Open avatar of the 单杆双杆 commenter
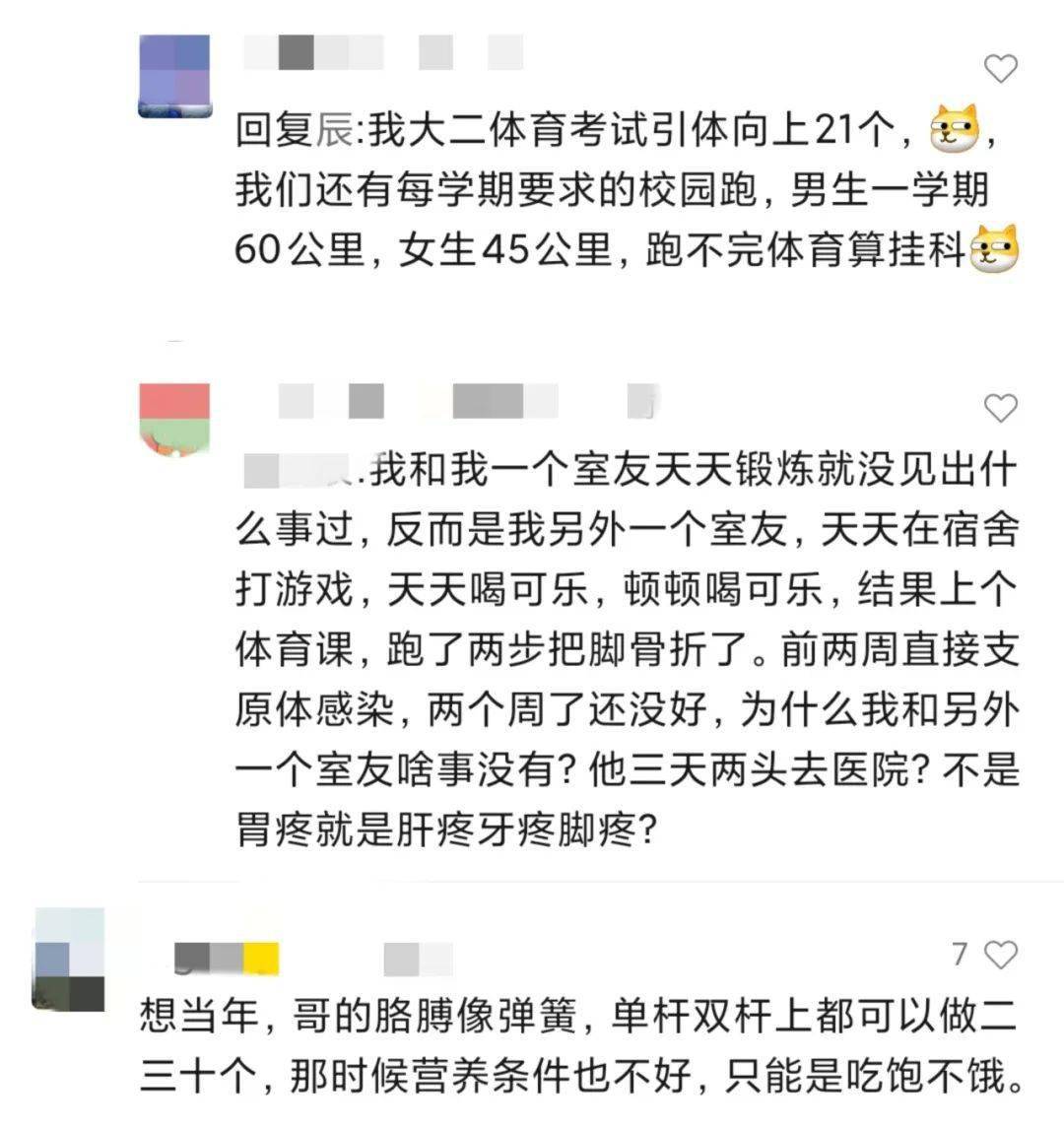The image size is (1064, 1129). click(68, 959)
